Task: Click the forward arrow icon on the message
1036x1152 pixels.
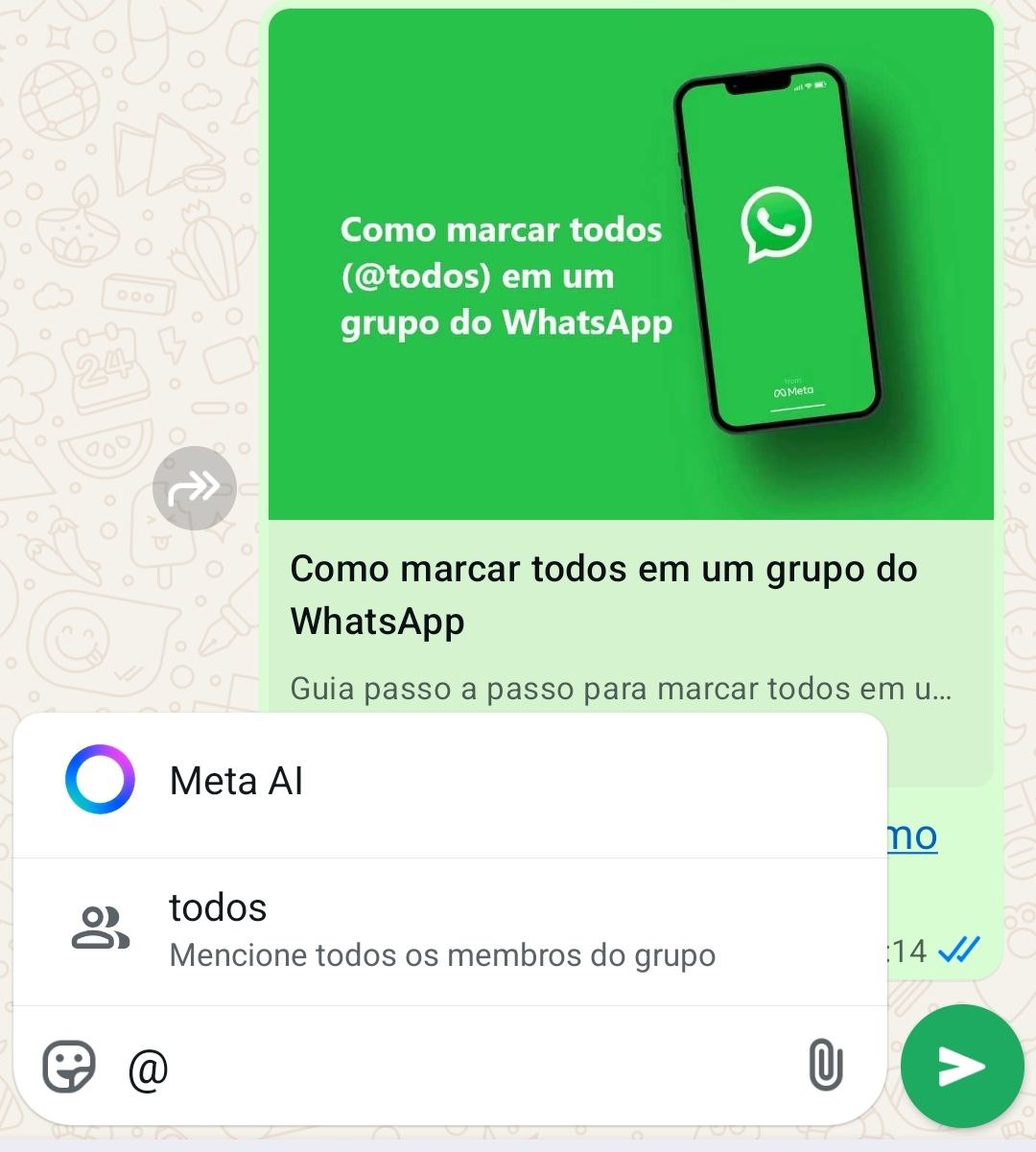Action: (x=195, y=488)
